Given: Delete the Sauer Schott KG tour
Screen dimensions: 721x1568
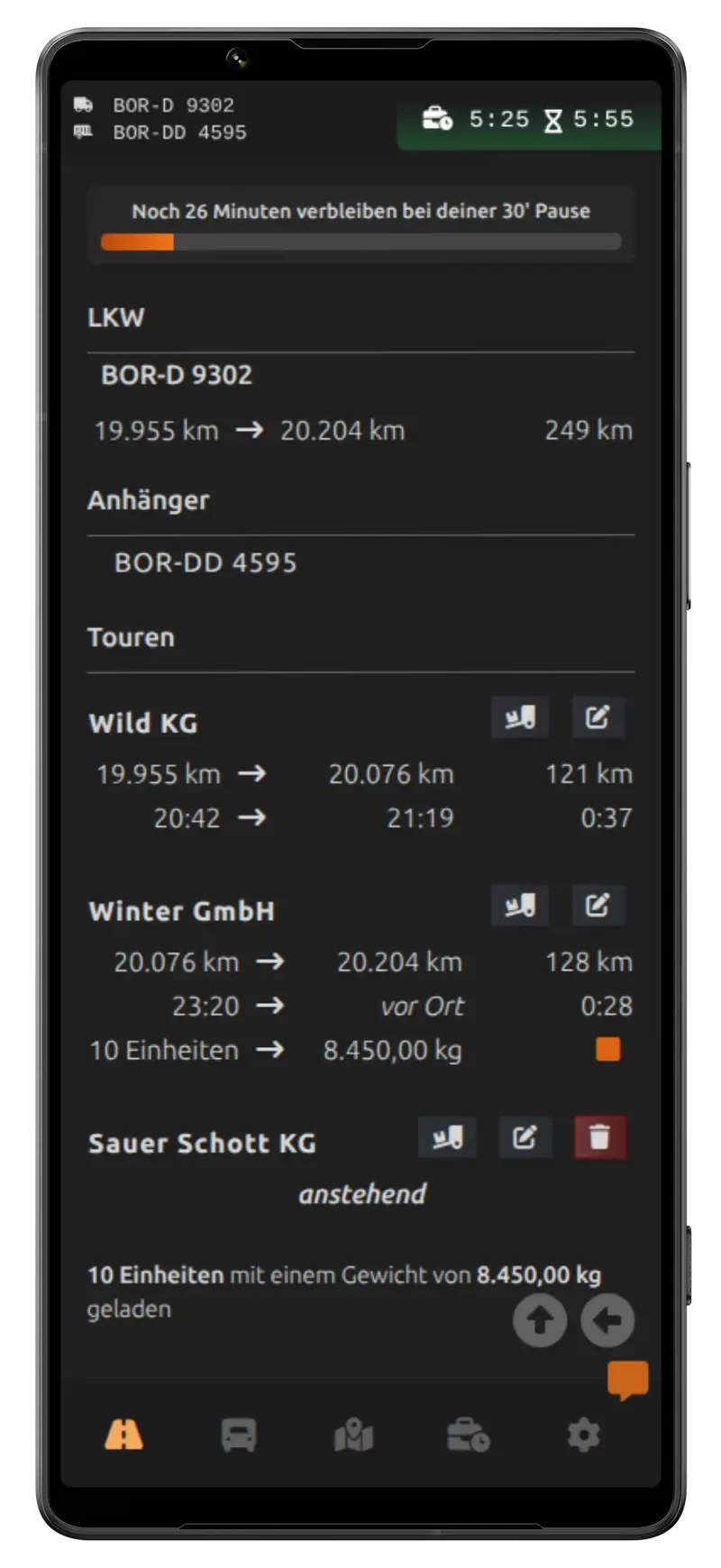Looking at the screenshot, I should [x=599, y=1138].
